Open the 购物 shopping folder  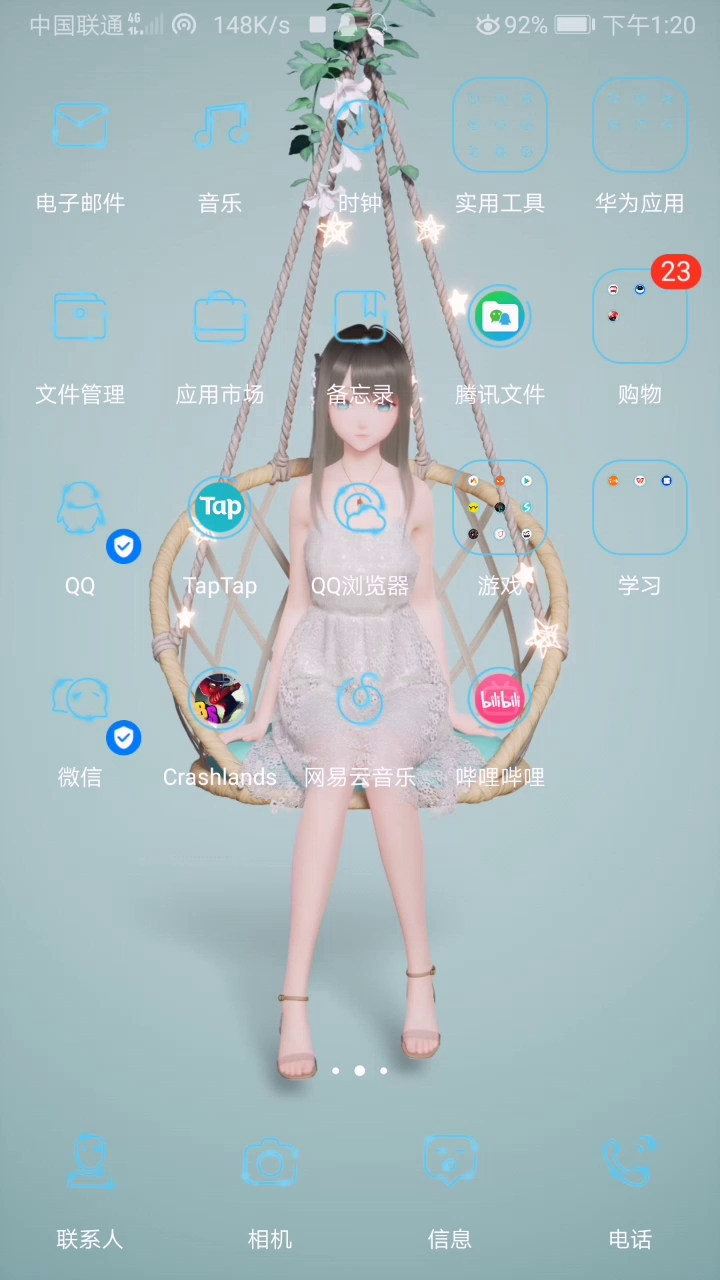pyautogui.click(x=640, y=316)
